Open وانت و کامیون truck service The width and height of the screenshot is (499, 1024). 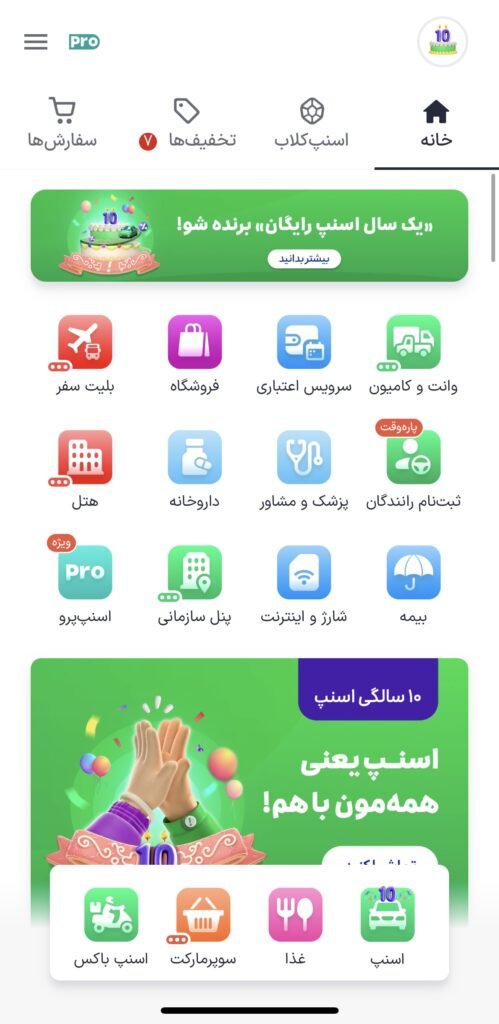coord(413,355)
